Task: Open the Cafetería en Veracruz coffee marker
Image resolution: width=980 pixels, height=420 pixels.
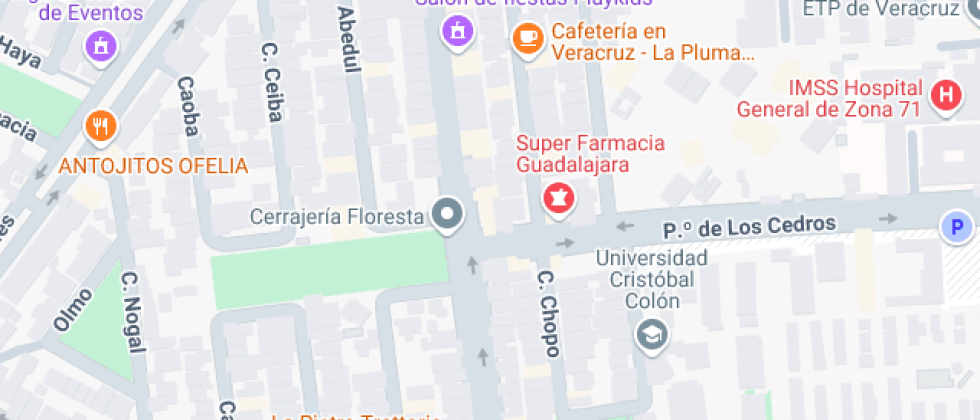Action: point(526,39)
